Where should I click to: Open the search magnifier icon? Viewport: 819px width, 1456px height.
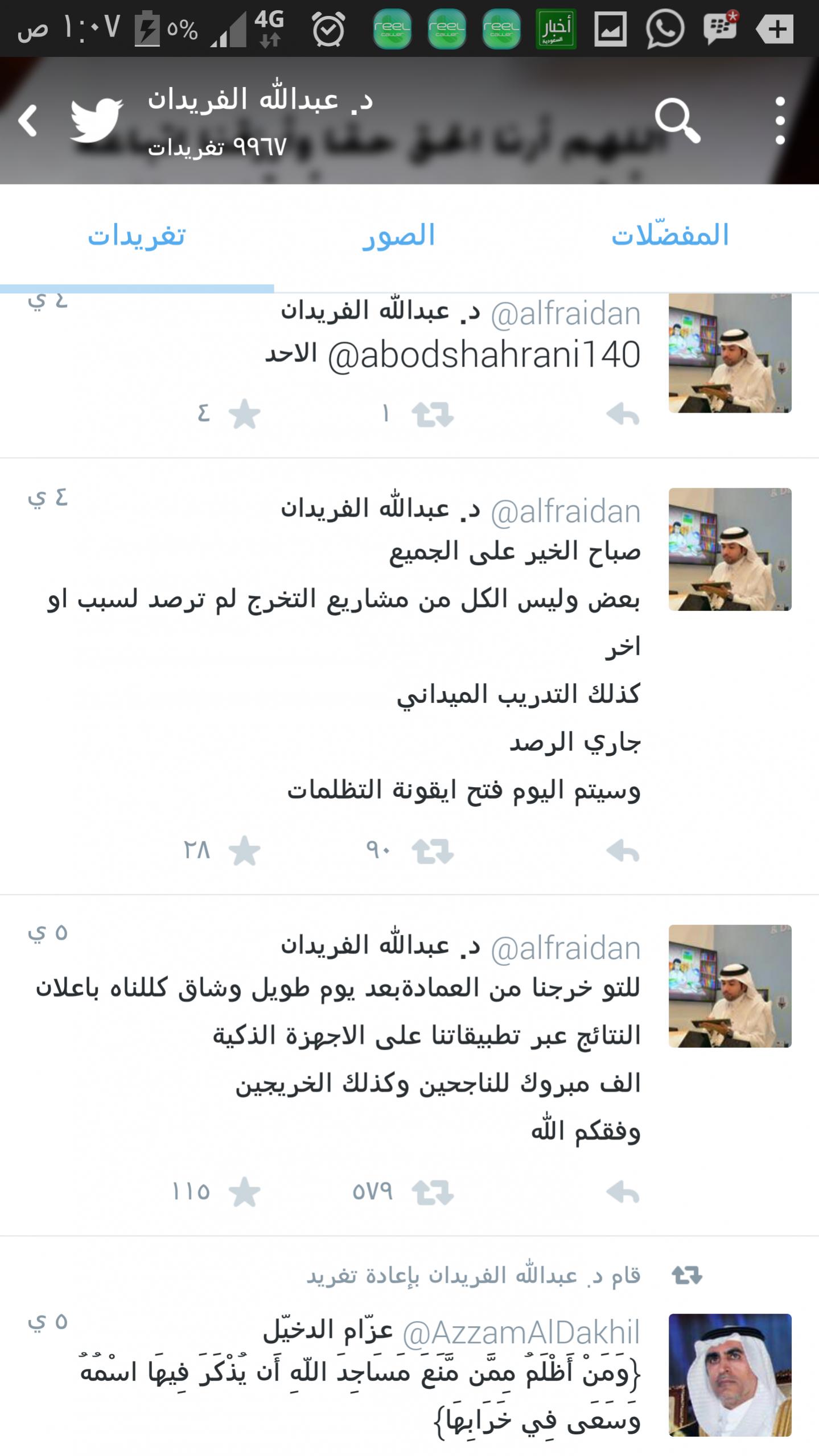[677, 120]
